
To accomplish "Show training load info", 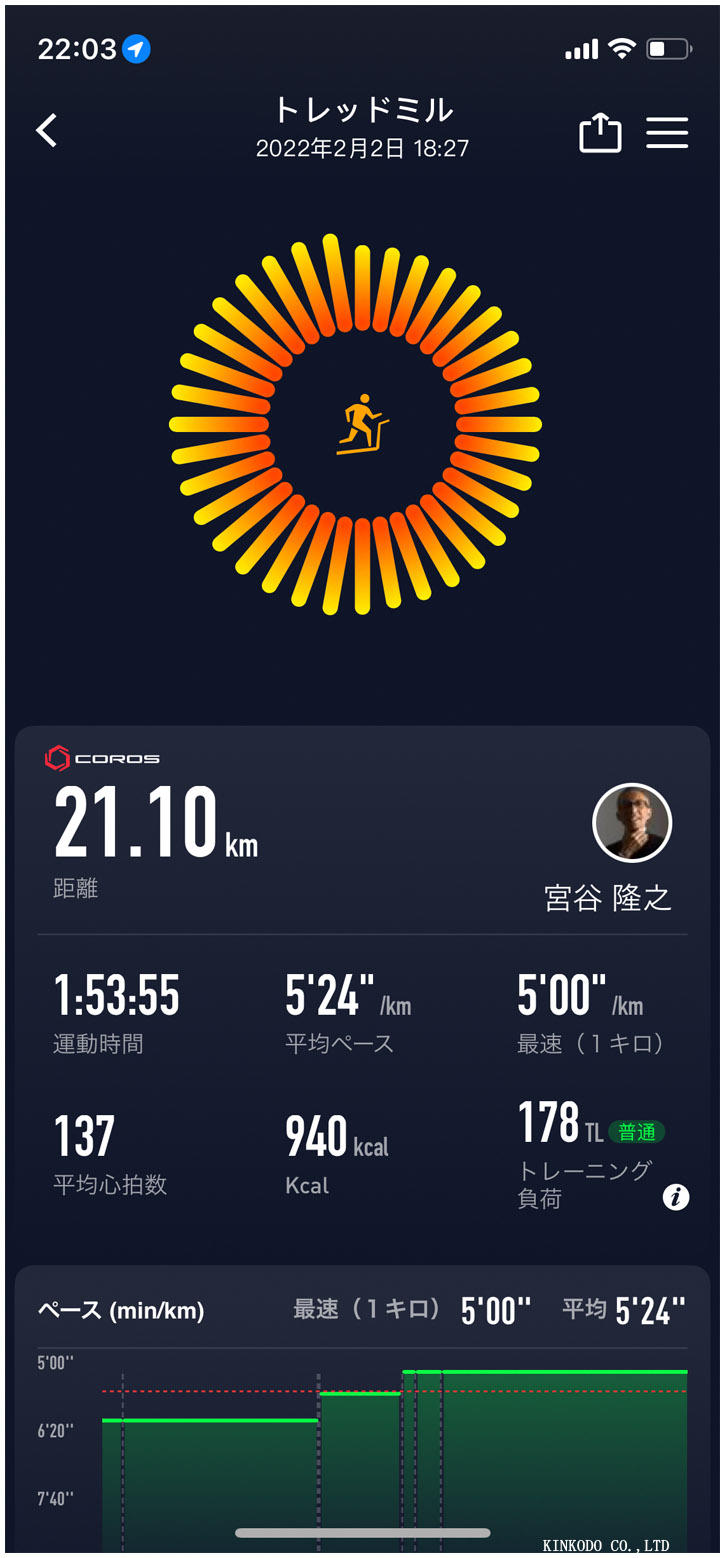I will (676, 1197).
